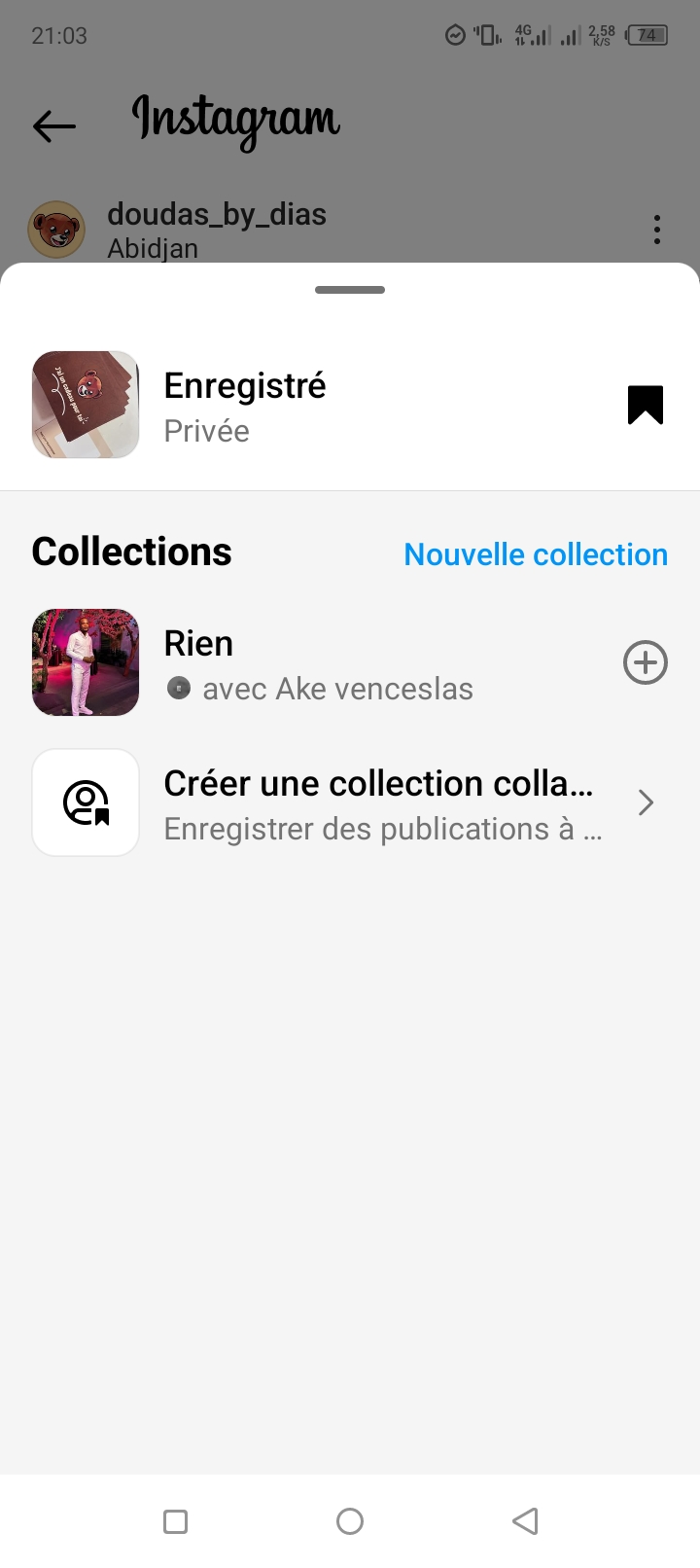Add post to the Rien collection
Viewport: 700px width, 1568px height.
[x=645, y=663]
